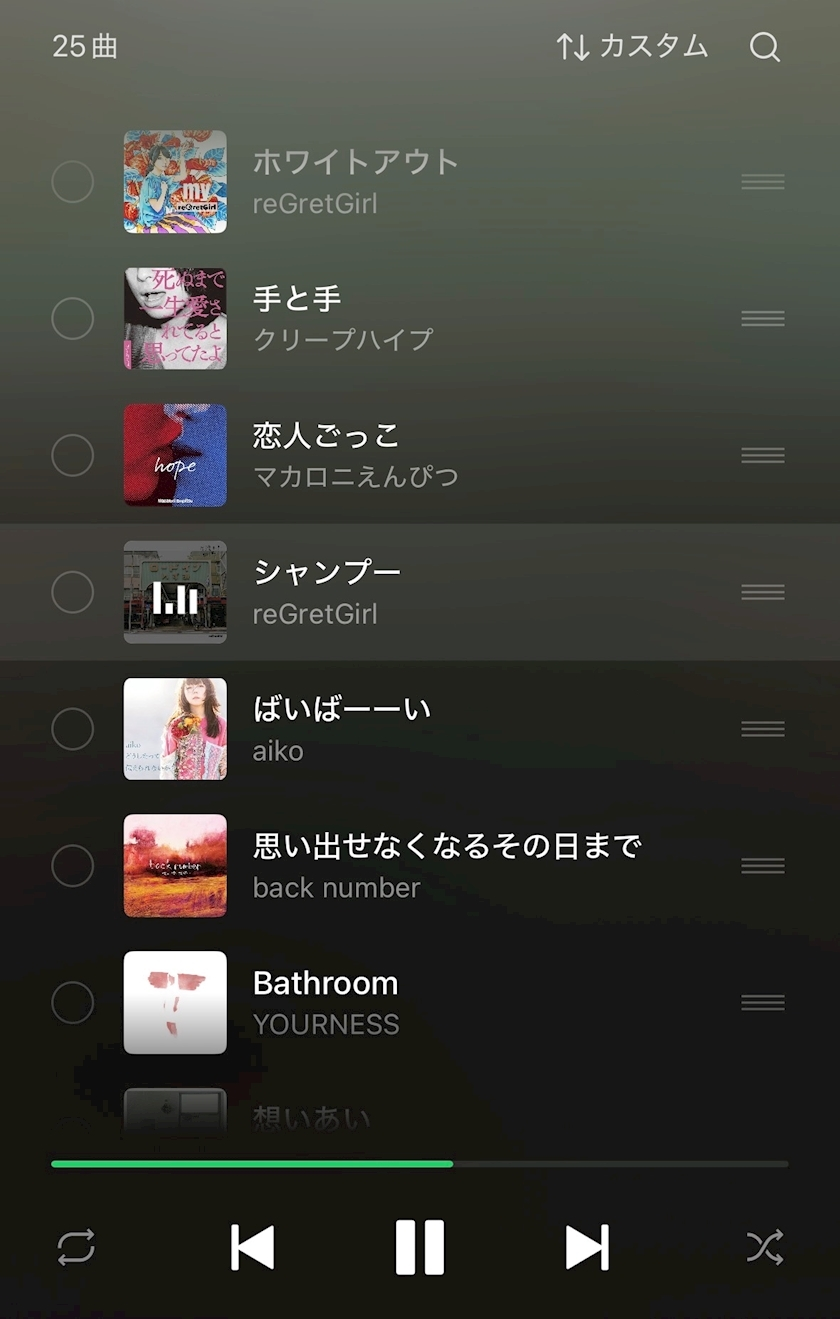Select the circle next to 手と手
This screenshot has height=1319, width=840.
coord(72,318)
